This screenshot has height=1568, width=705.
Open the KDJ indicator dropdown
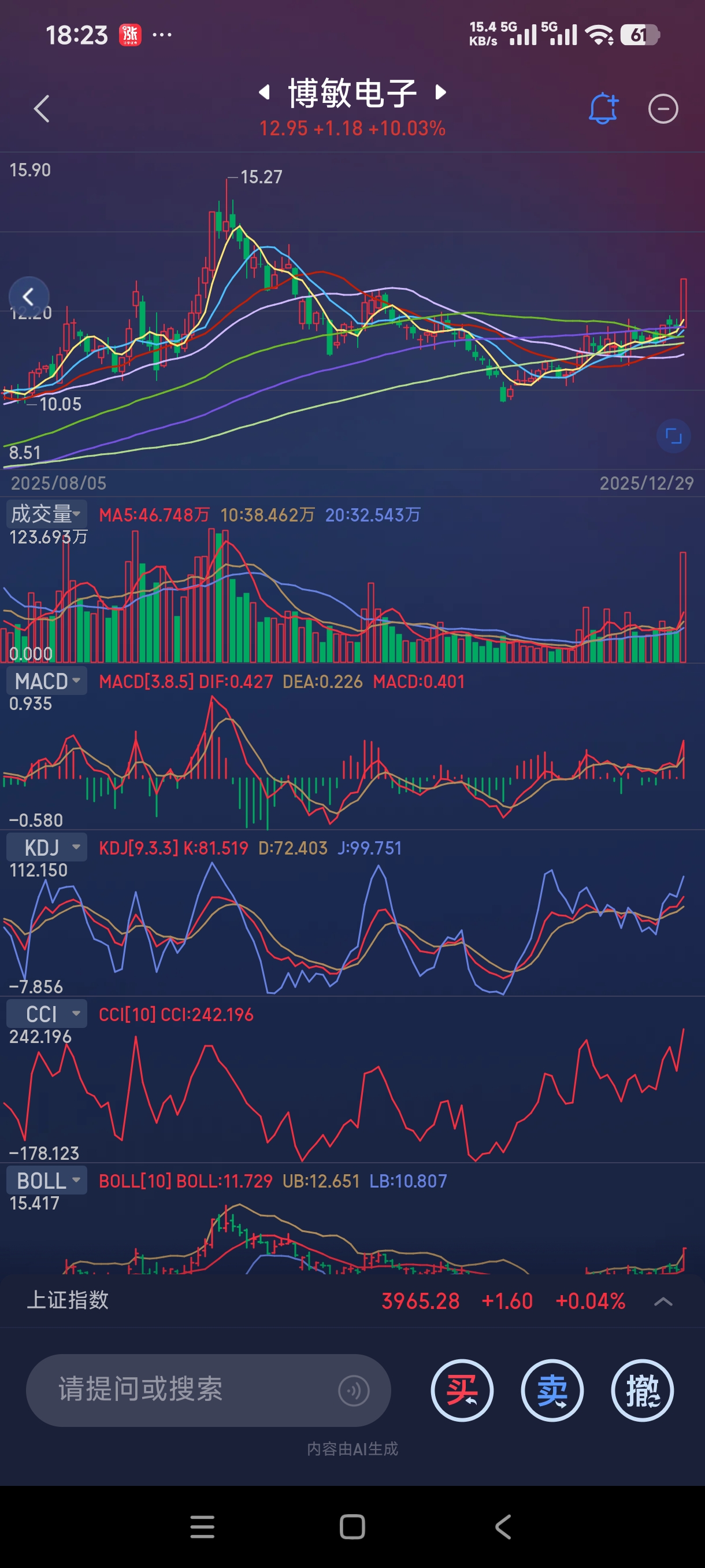47,847
